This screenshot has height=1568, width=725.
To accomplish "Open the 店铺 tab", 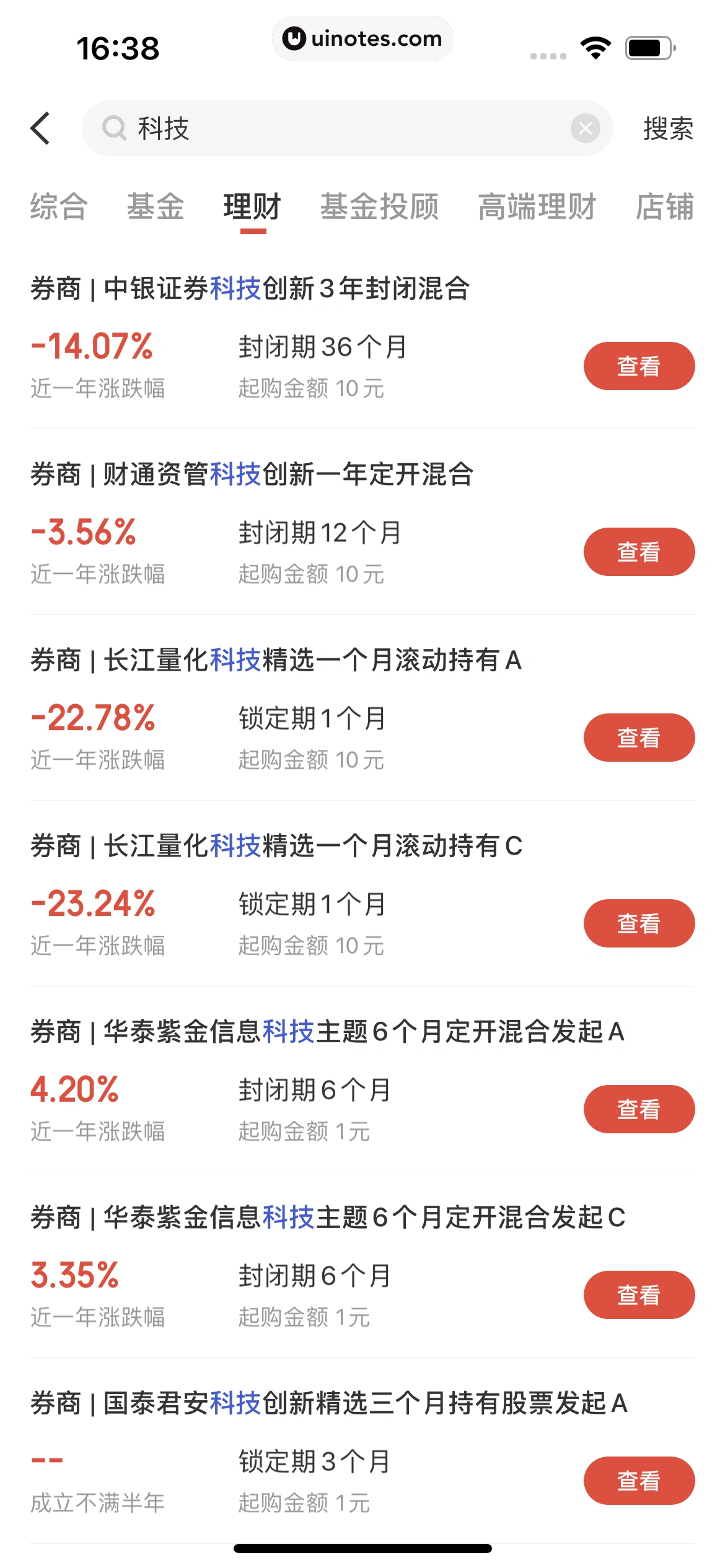I will 664,206.
